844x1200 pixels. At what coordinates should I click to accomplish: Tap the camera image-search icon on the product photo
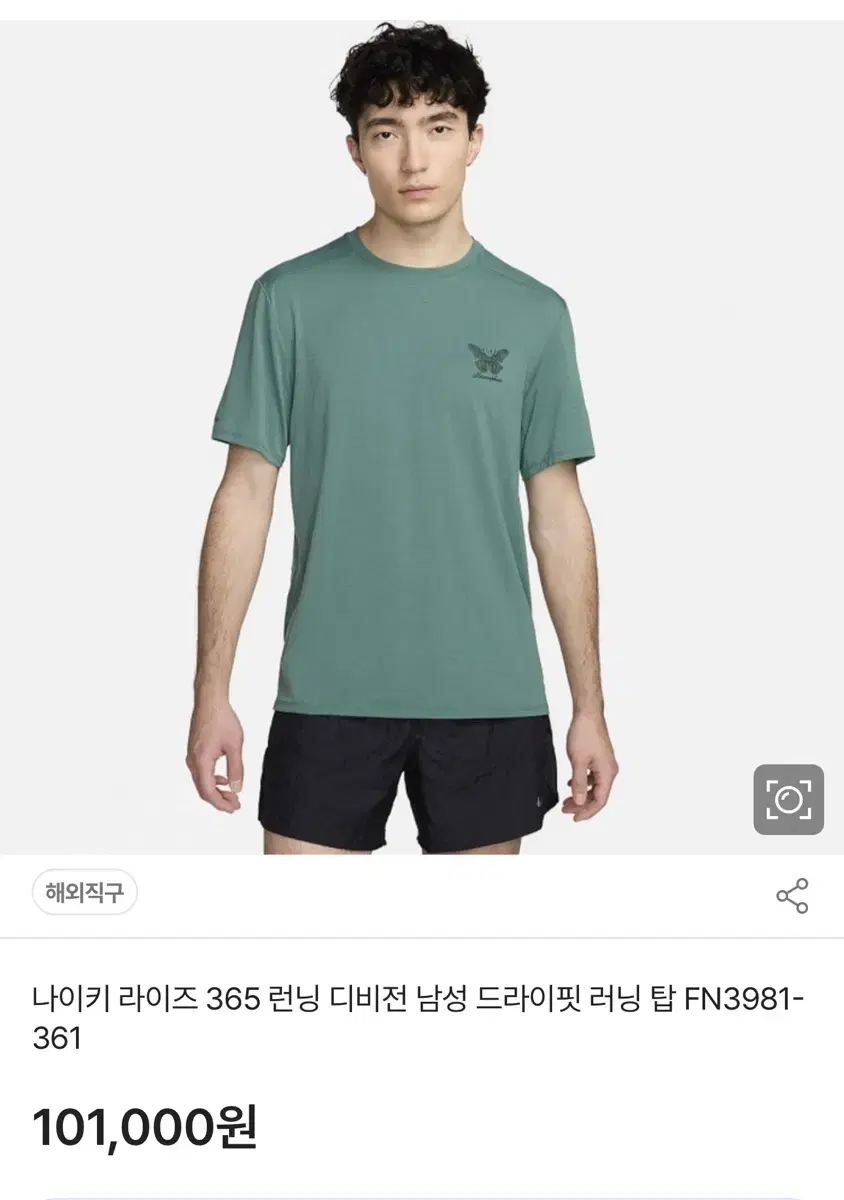(791, 799)
